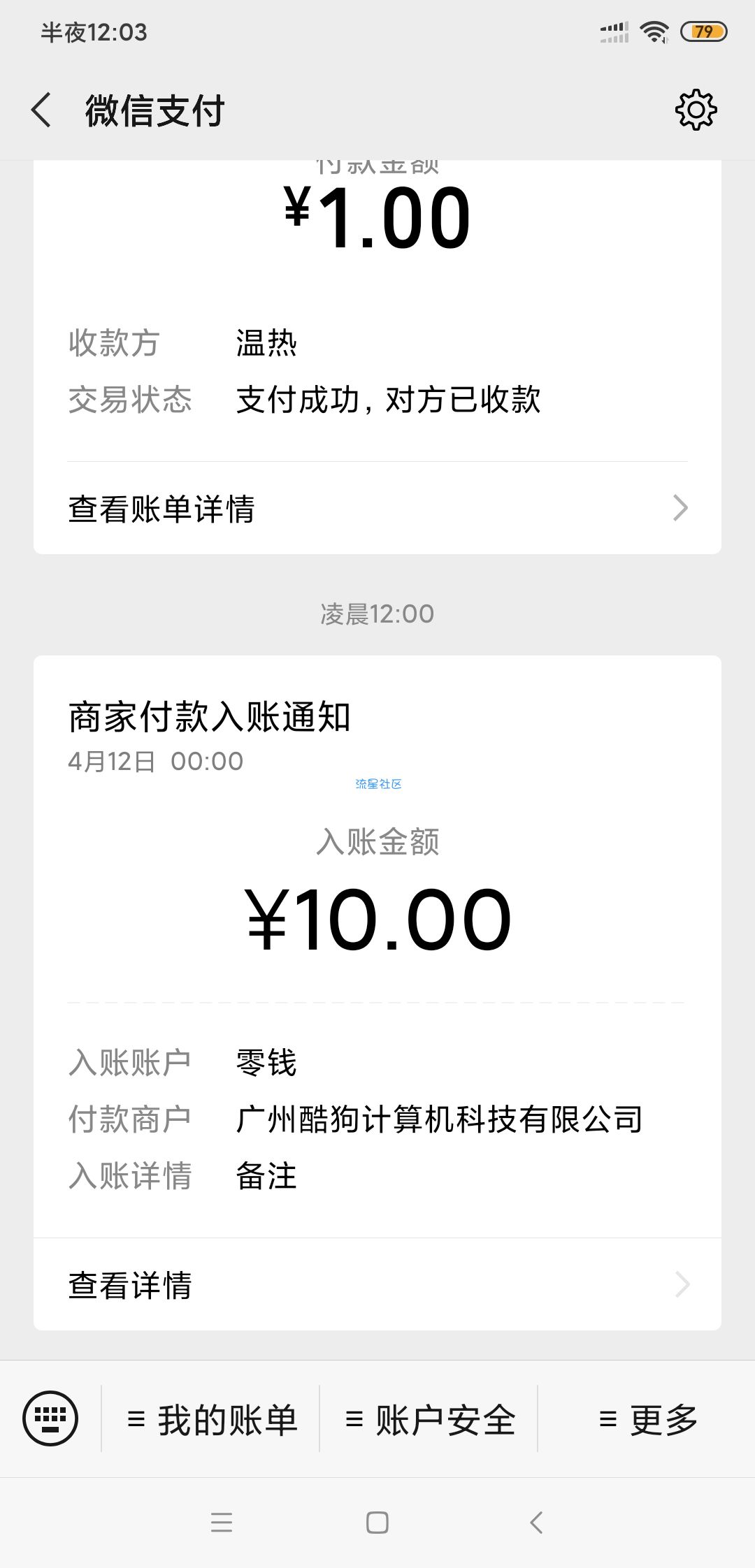Viewport: 755px width, 1568px height.
Task: Open the system recent apps button
Action: [x=222, y=1523]
